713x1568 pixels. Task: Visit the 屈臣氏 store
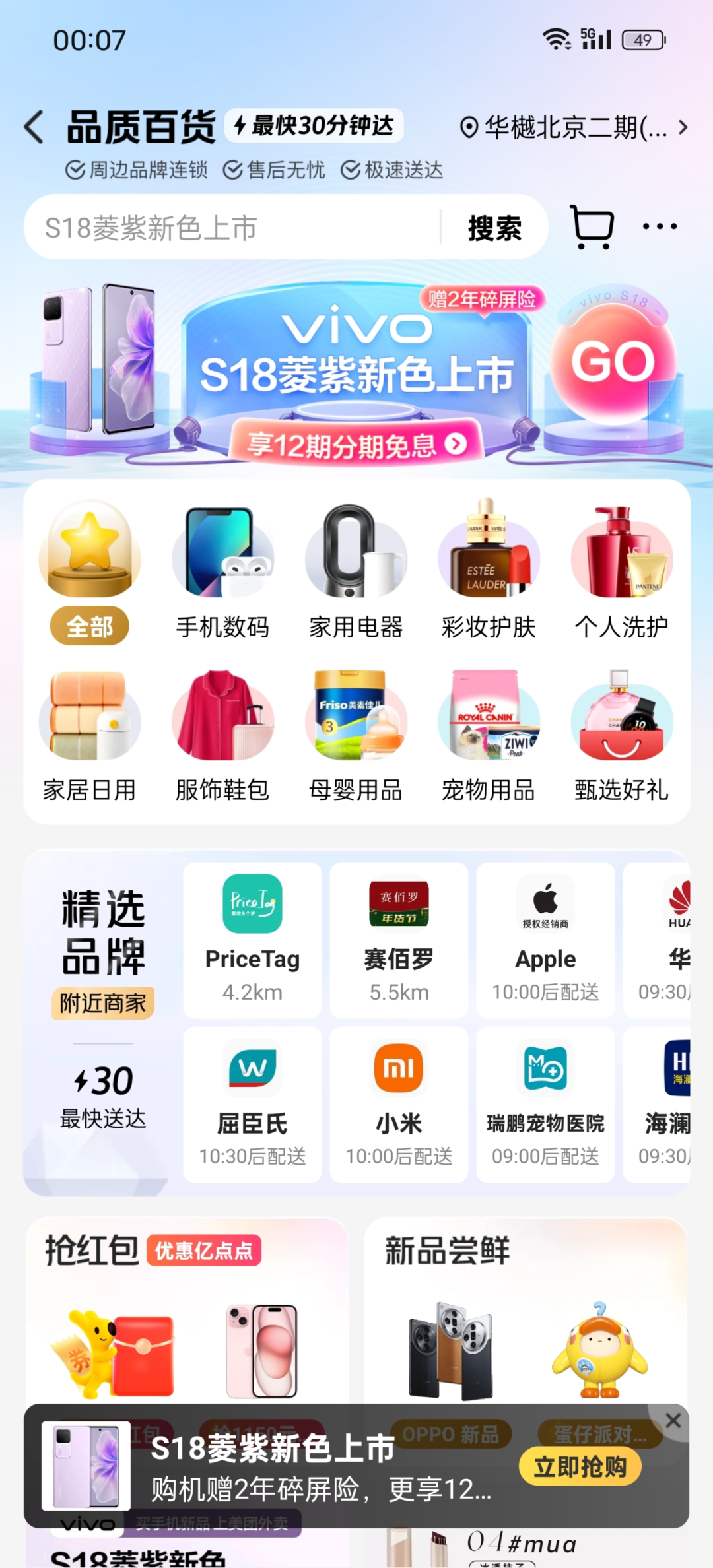pyautogui.click(x=252, y=1104)
